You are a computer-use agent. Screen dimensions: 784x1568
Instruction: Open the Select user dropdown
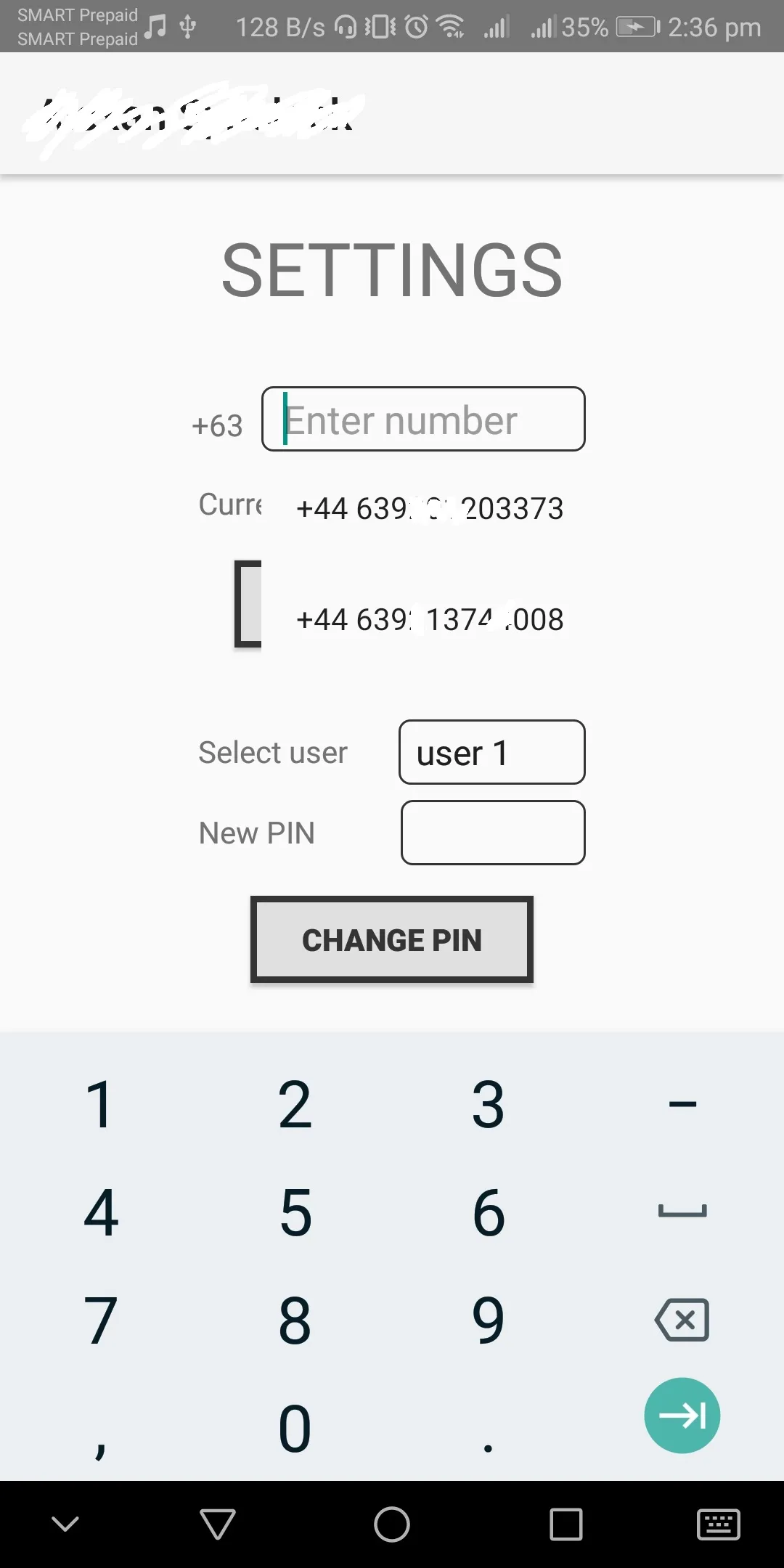coord(491,752)
